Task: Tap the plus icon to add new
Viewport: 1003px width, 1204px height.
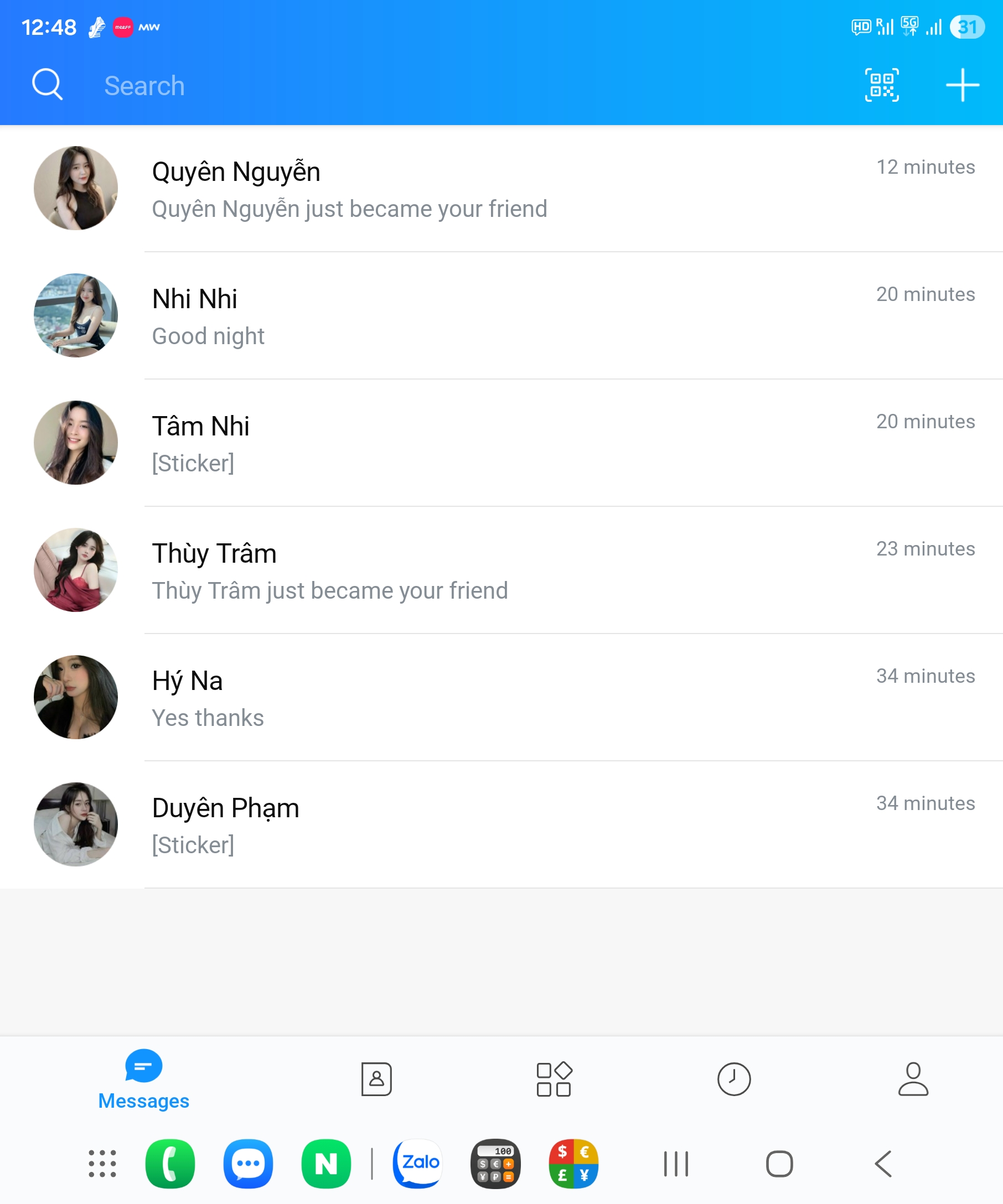Action: pos(961,85)
